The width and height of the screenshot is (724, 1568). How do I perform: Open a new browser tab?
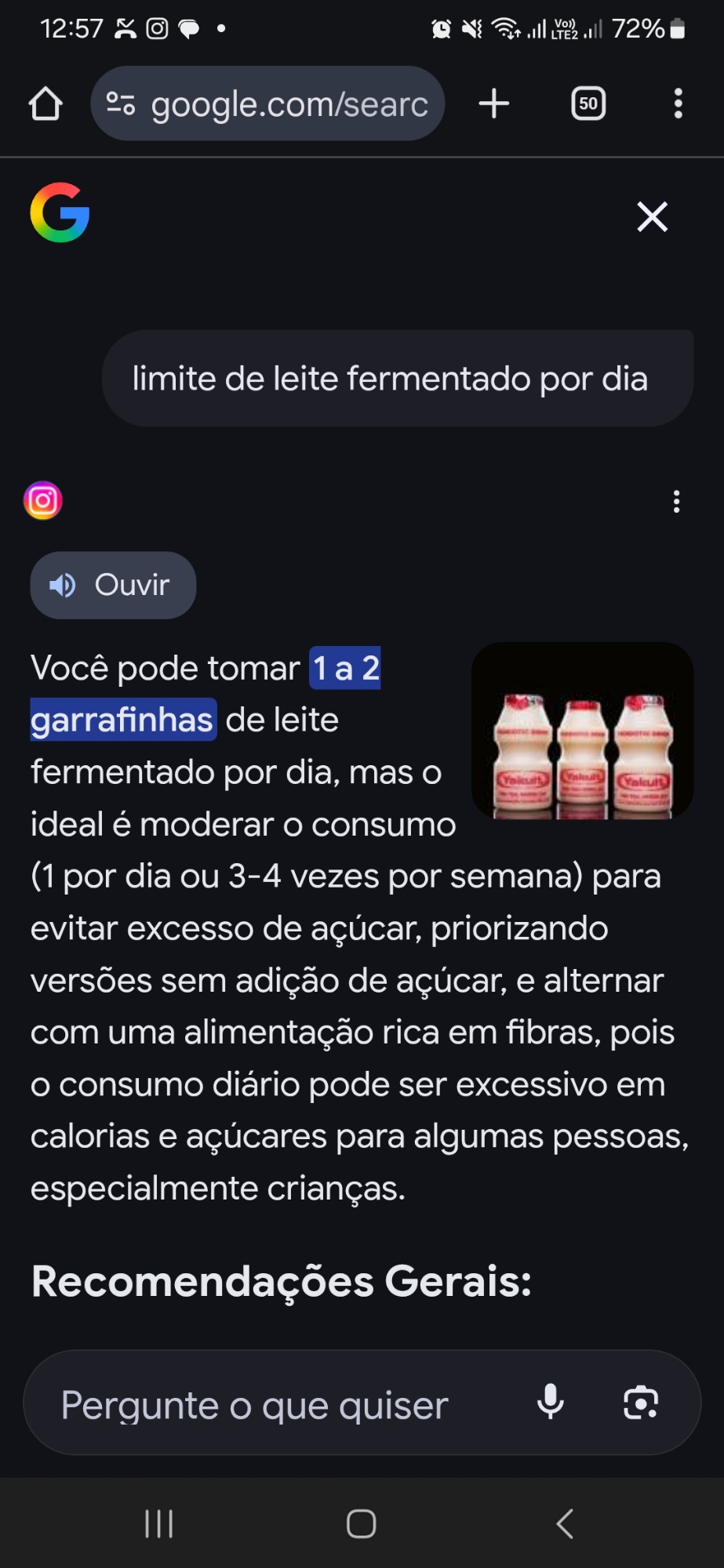tap(494, 104)
